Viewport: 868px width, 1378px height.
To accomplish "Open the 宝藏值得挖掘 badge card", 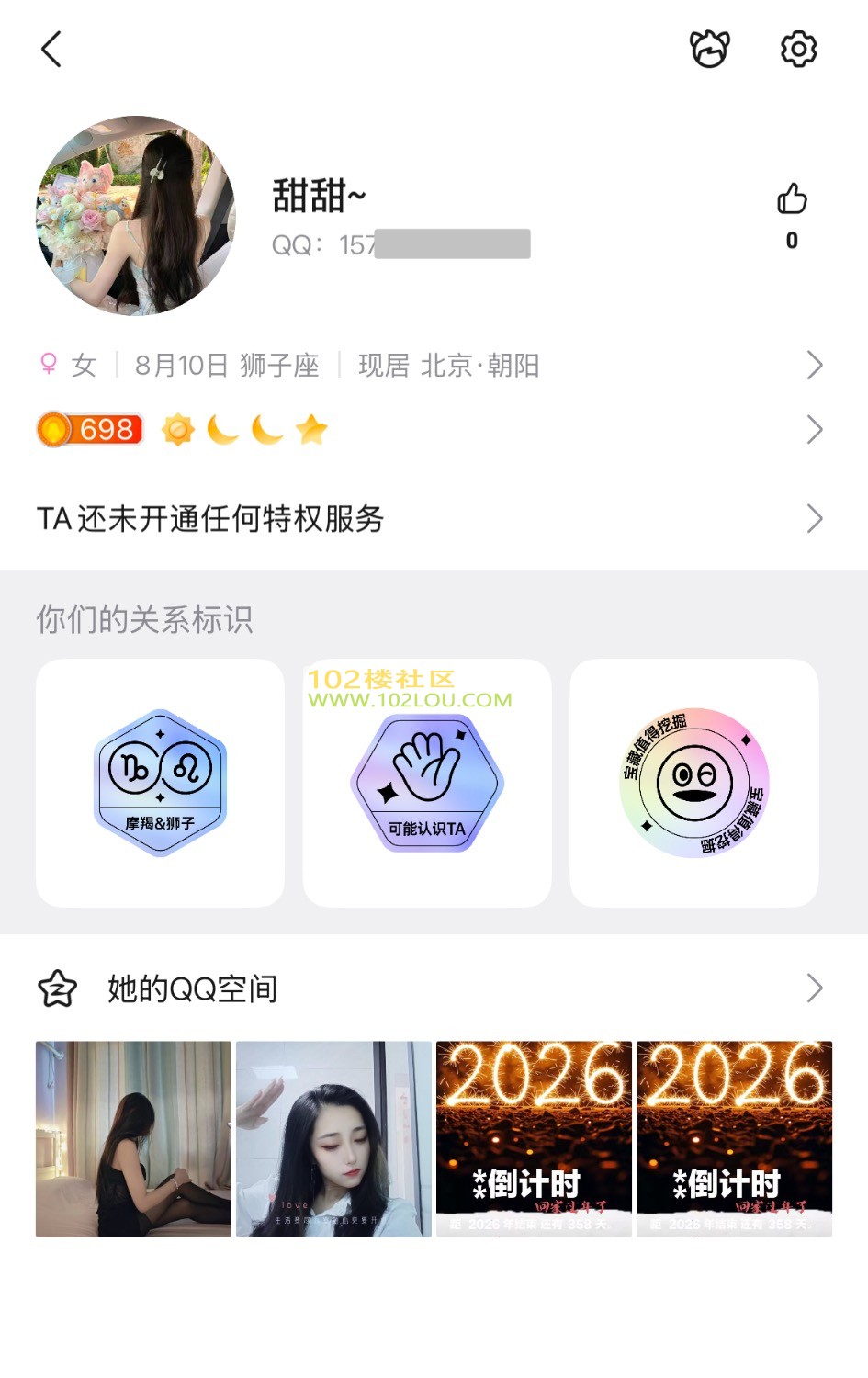I will 694,783.
